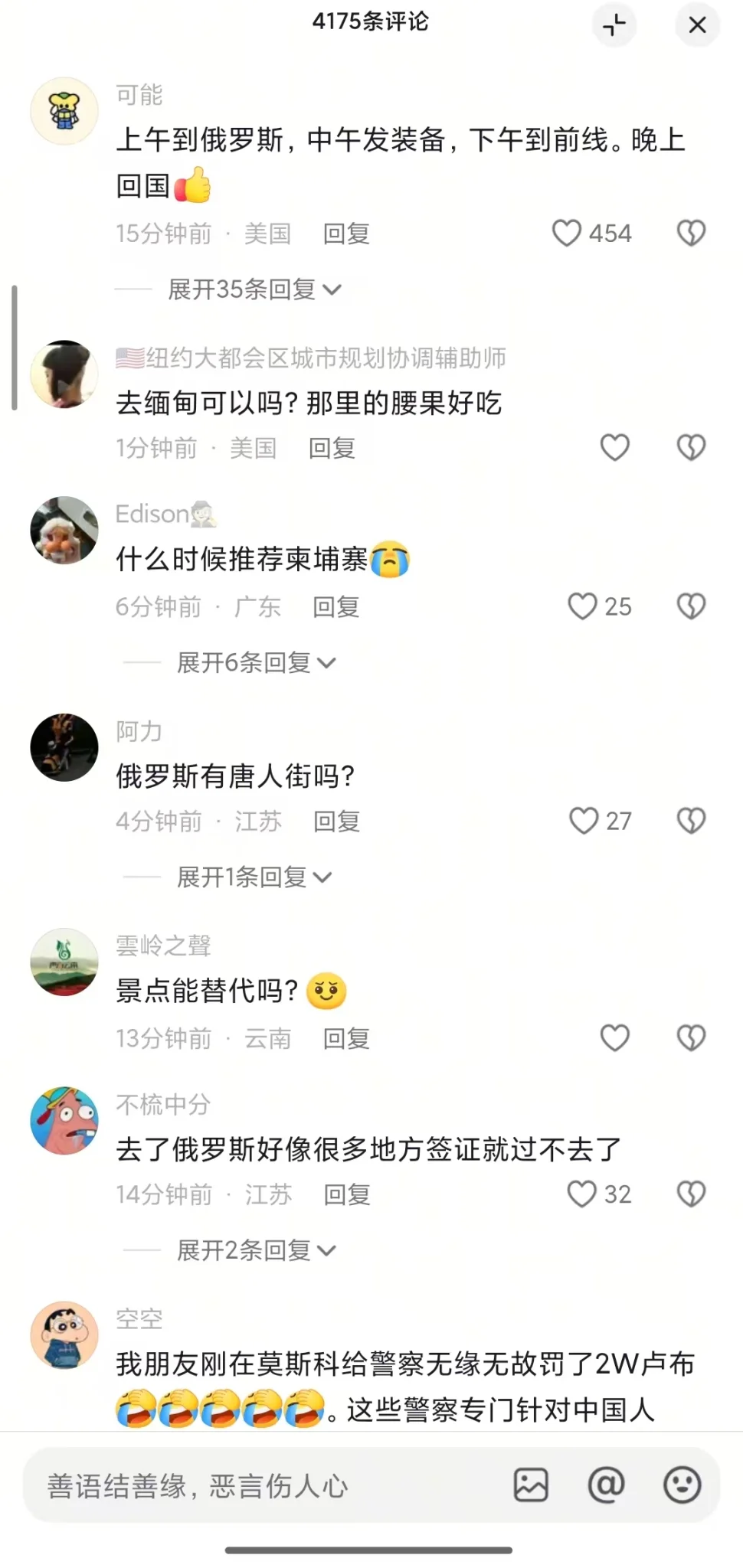Open 空空's profile avatar
Viewport: 743px width, 1568px height.
click(x=64, y=1335)
